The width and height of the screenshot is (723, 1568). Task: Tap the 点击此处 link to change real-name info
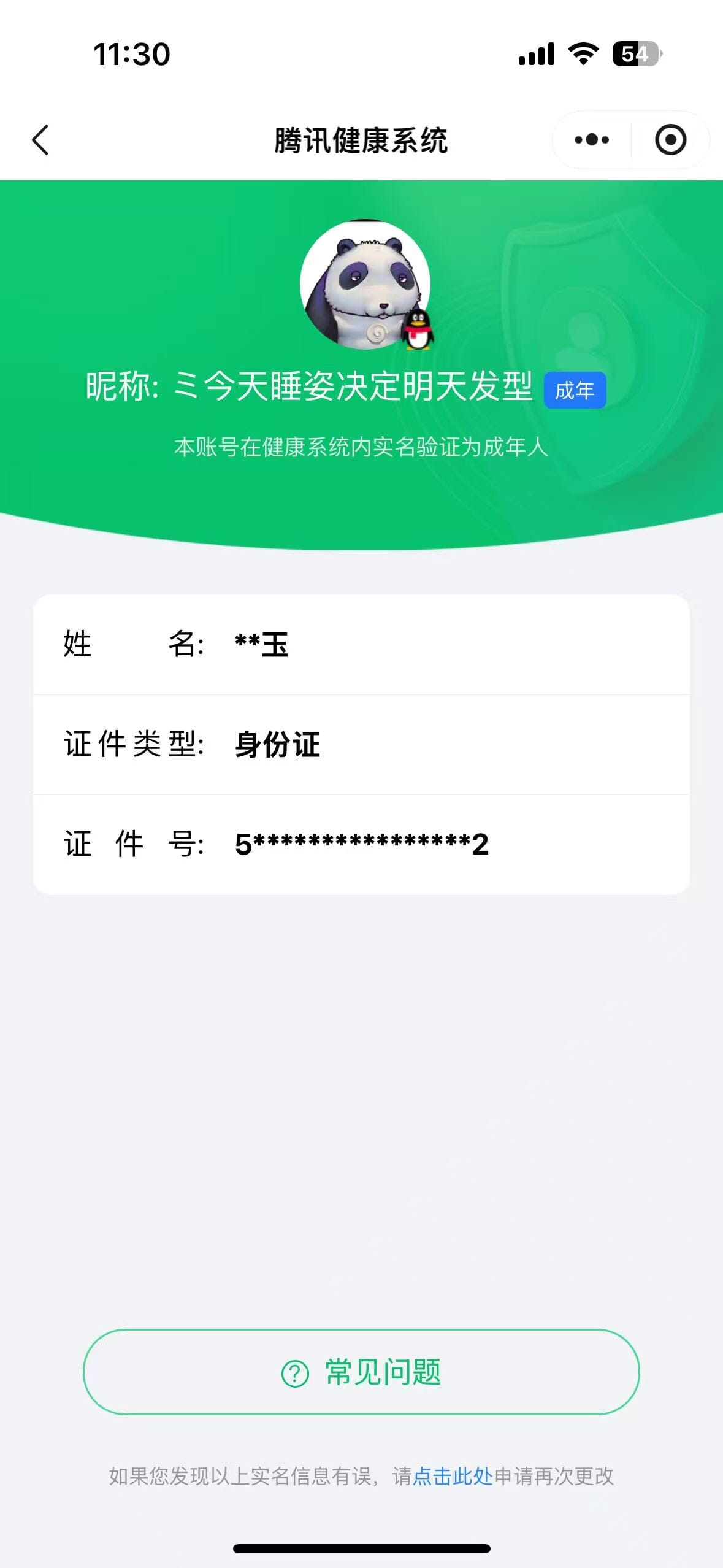click(453, 1477)
